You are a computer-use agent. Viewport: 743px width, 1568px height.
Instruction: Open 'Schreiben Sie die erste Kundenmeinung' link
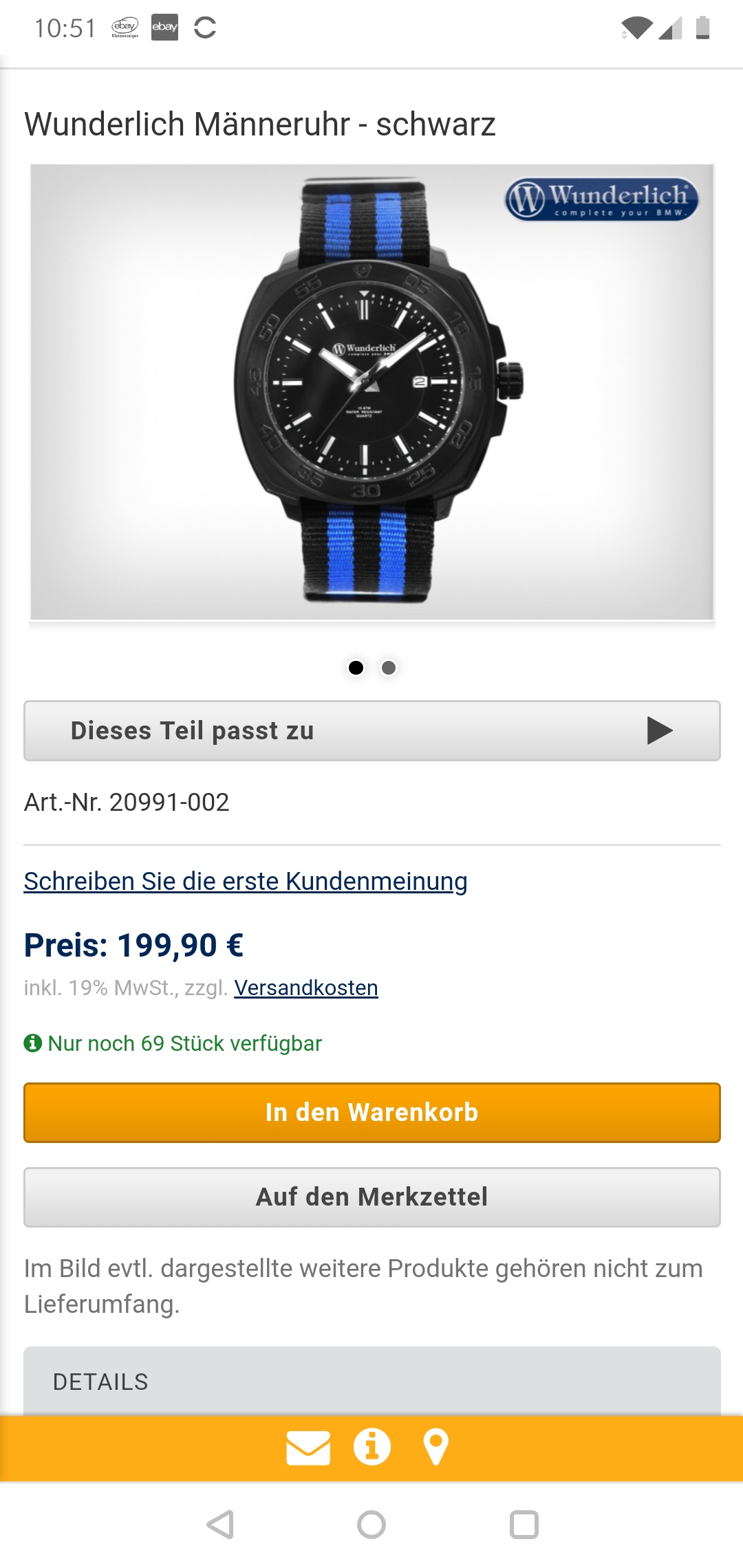click(x=246, y=881)
